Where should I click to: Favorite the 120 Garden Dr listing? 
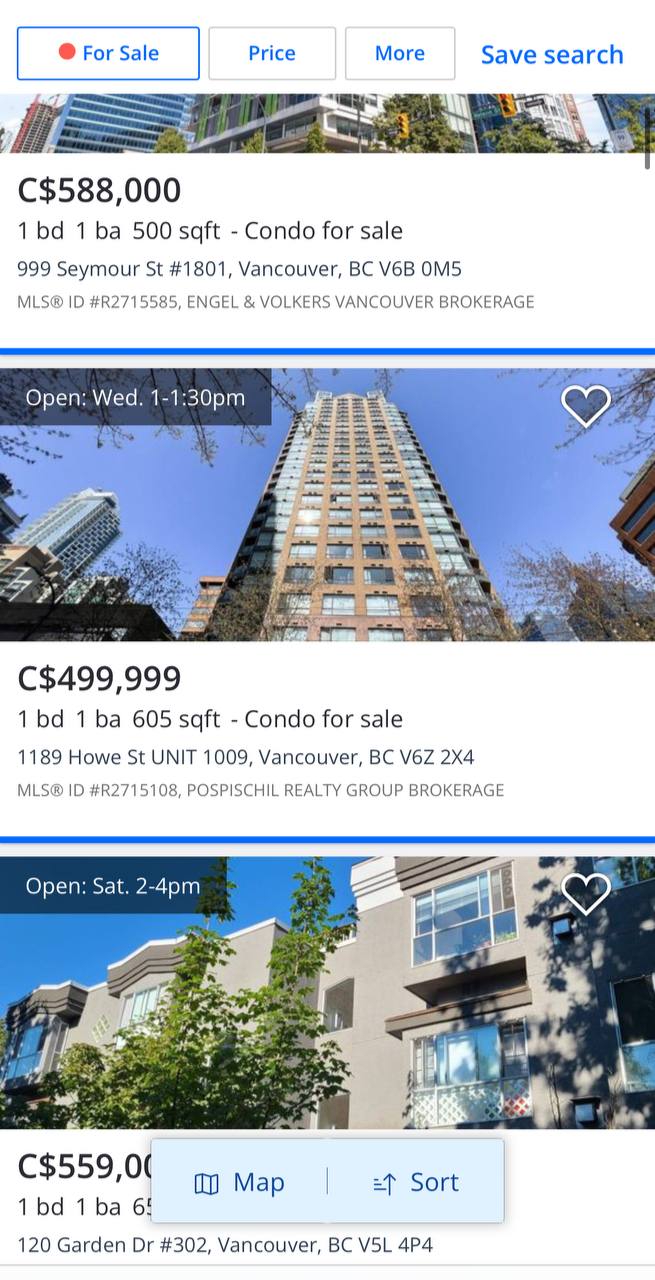(586, 893)
